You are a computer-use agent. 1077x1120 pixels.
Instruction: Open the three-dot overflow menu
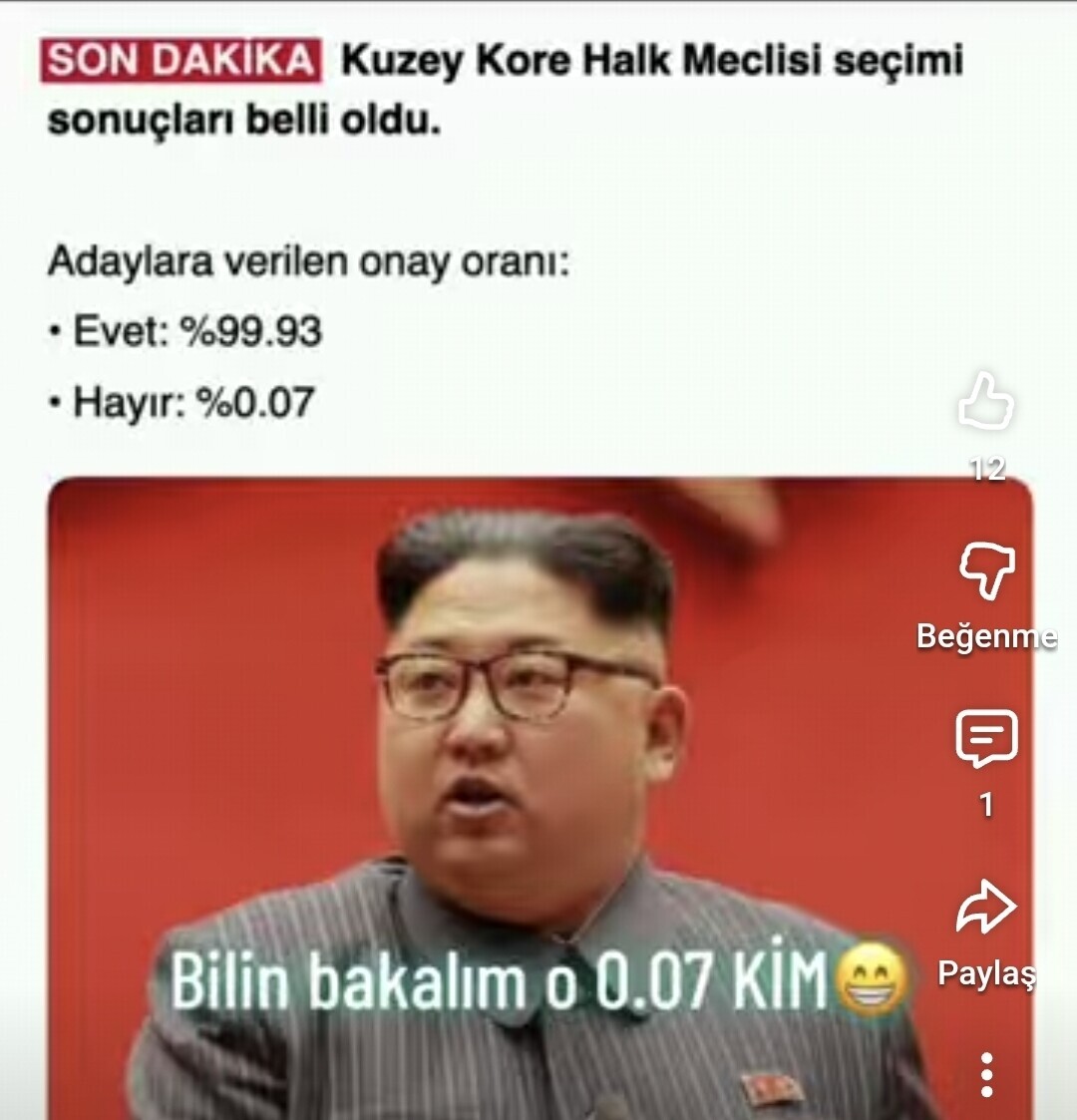[986, 1074]
